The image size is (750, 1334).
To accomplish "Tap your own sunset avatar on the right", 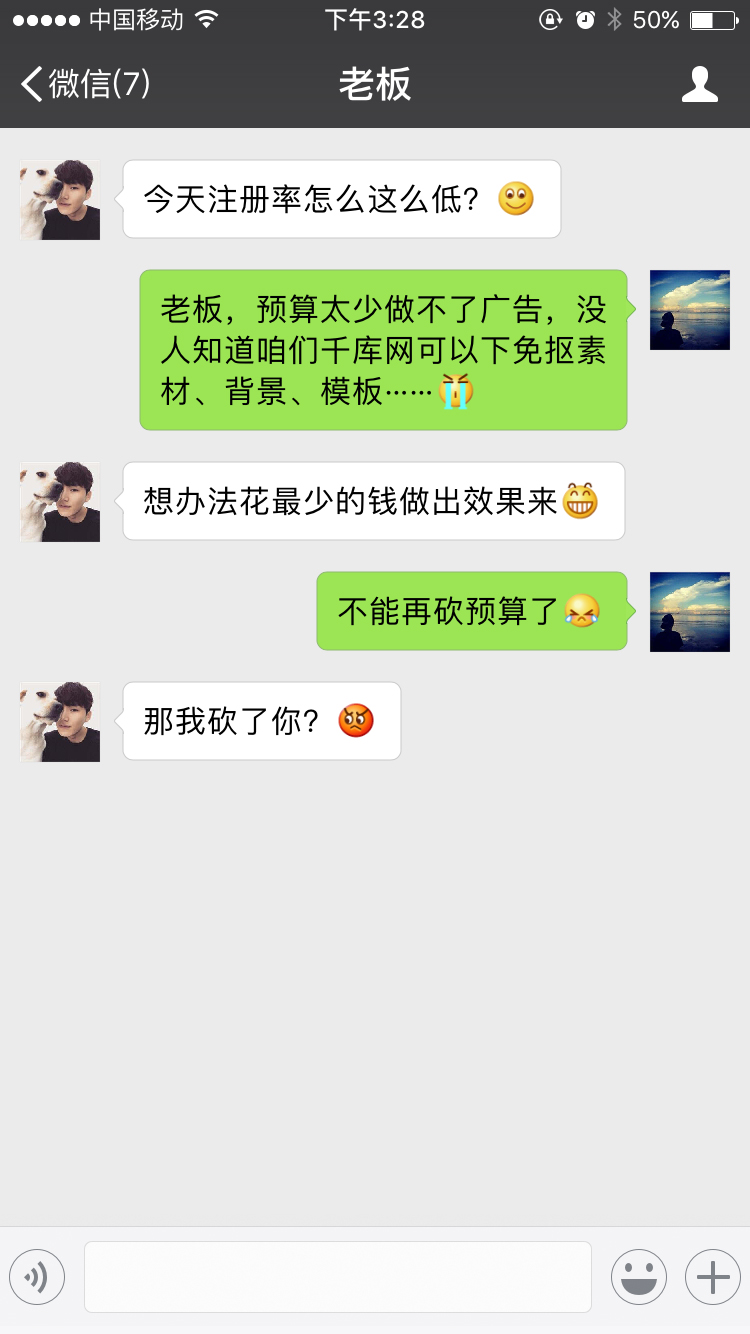I will point(689,310).
